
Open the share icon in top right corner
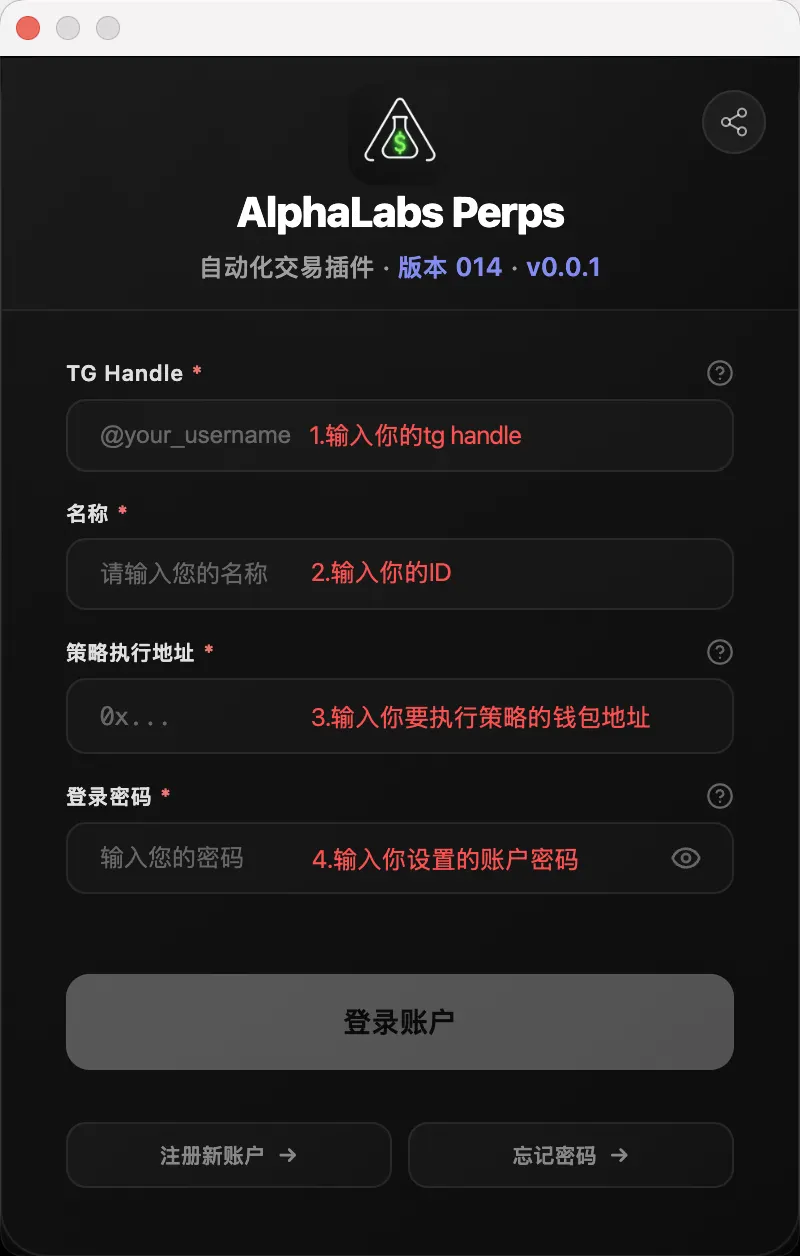coord(733,122)
